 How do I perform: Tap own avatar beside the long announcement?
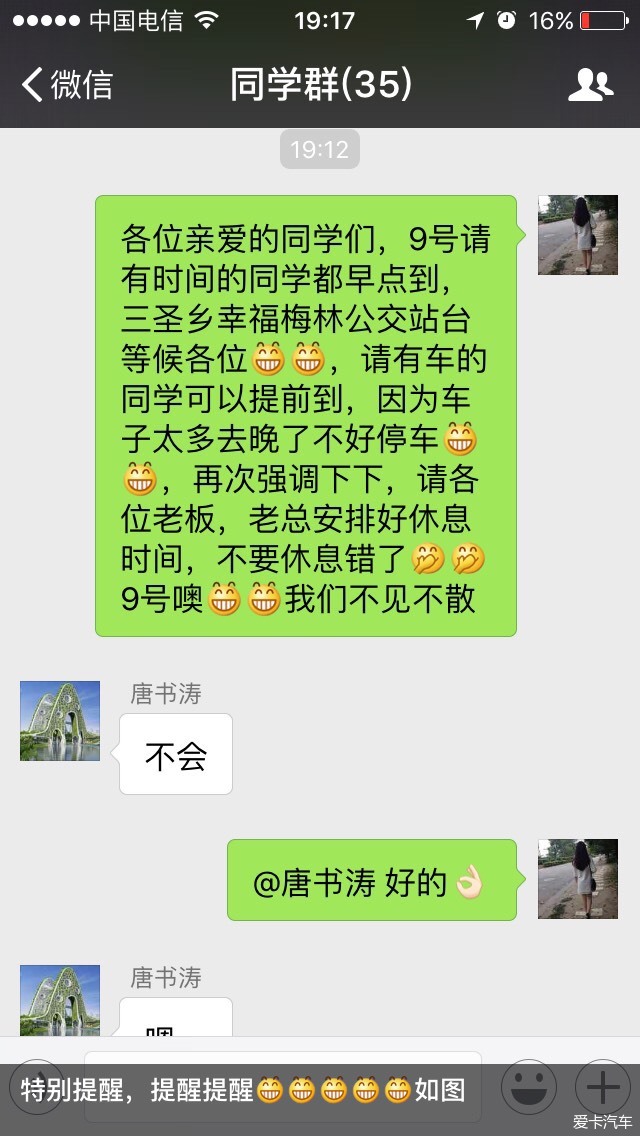pos(578,235)
